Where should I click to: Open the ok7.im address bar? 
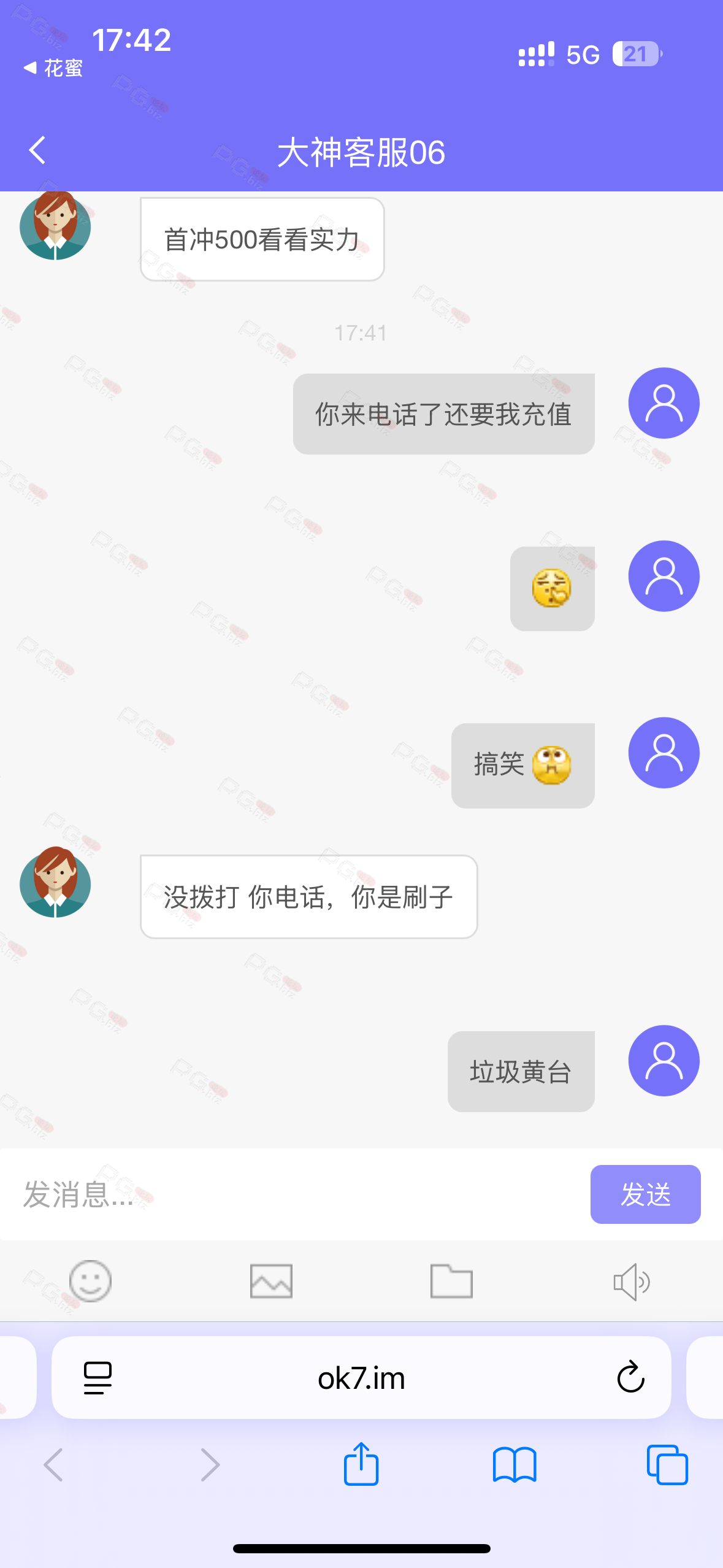pos(361,1378)
